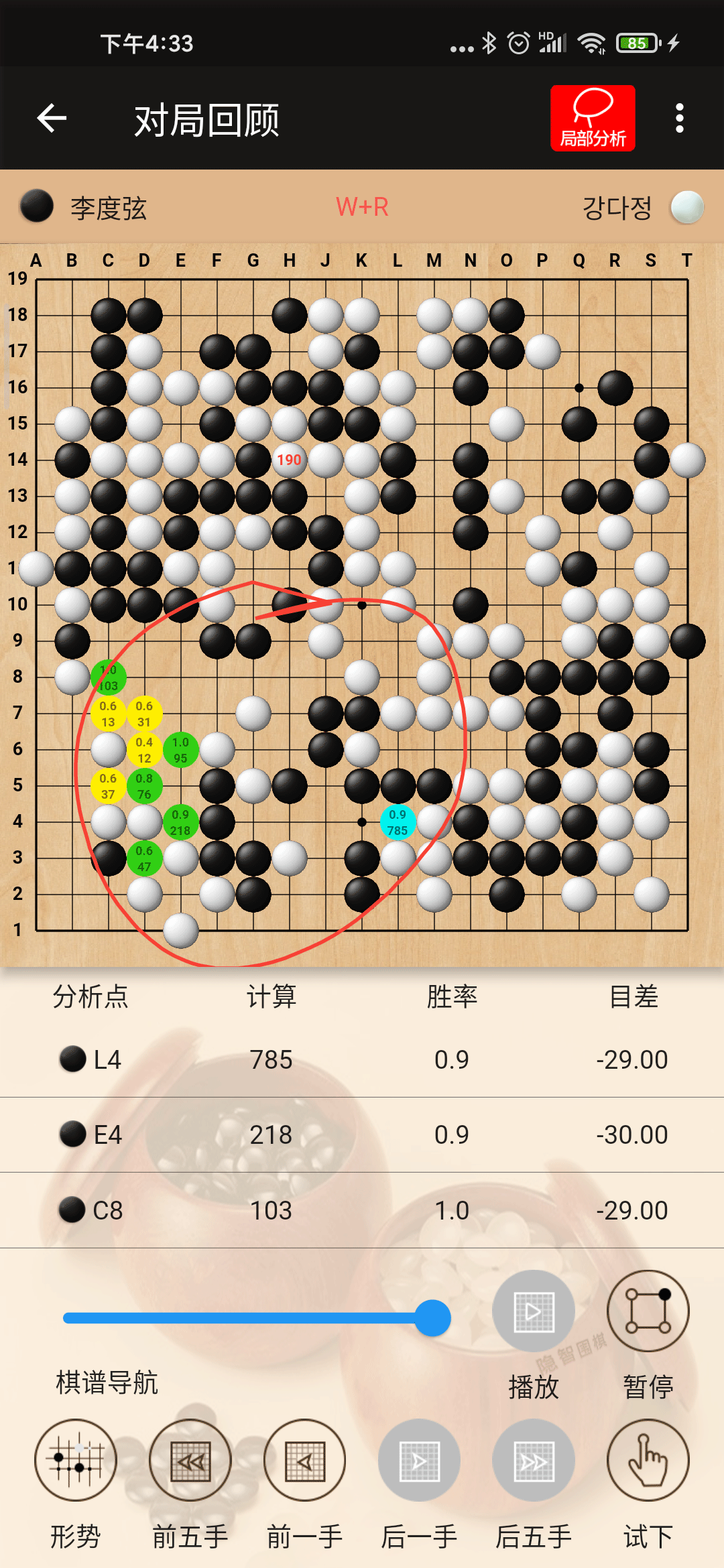Open the three-dot overflow menu
724x1568 pixels.
679,119
